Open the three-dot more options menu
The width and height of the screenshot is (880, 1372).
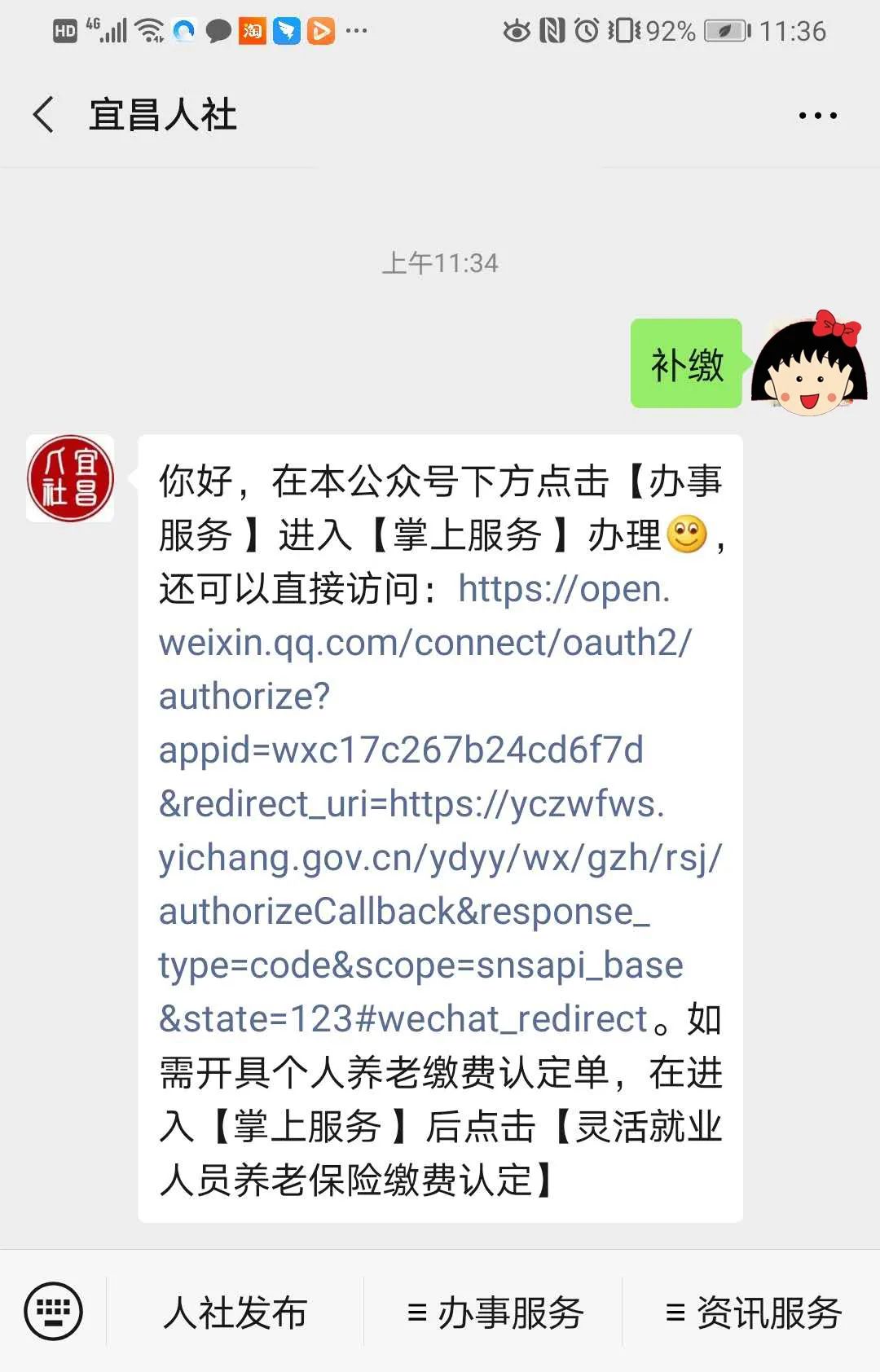pos(817,116)
